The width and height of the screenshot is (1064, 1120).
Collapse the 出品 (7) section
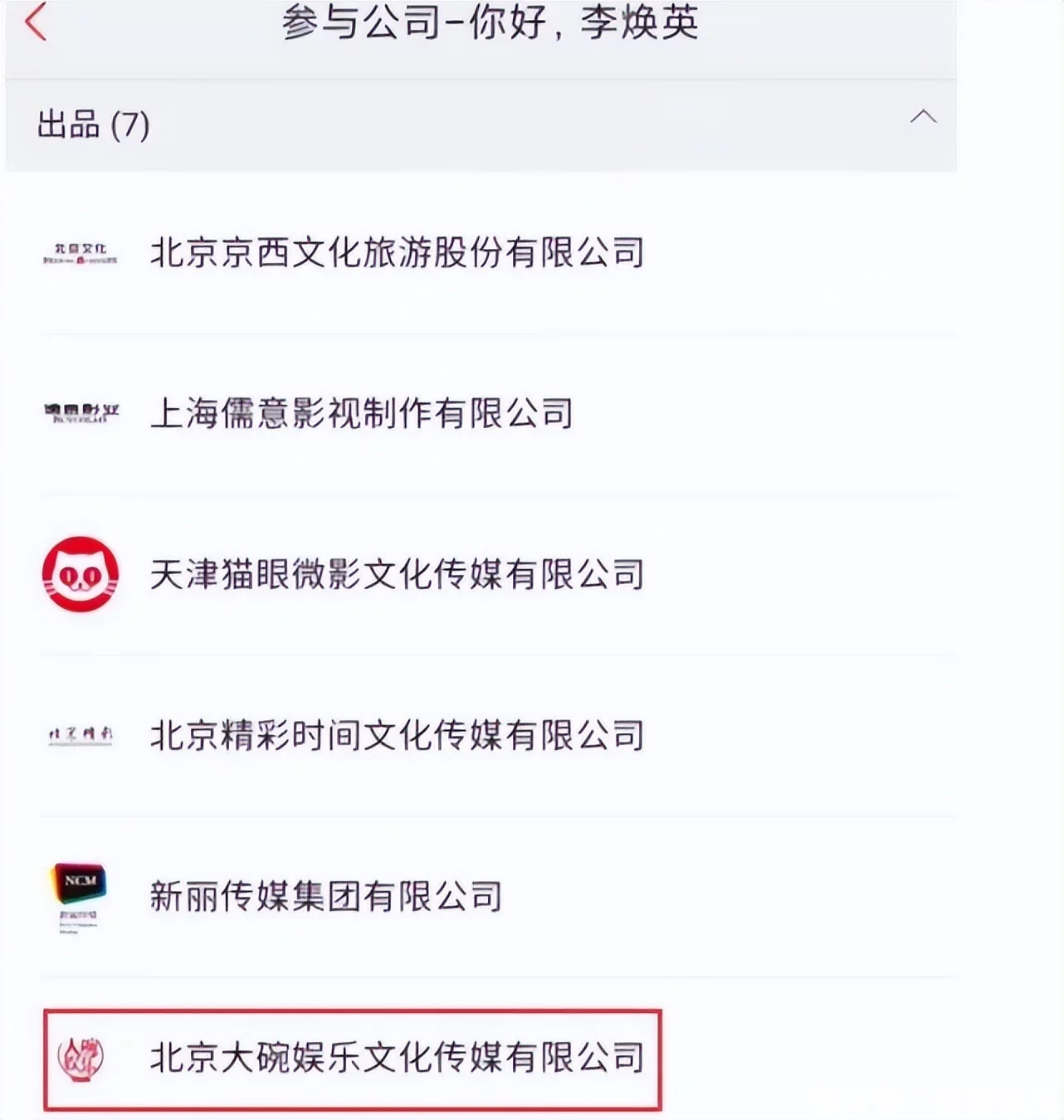(923, 117)
